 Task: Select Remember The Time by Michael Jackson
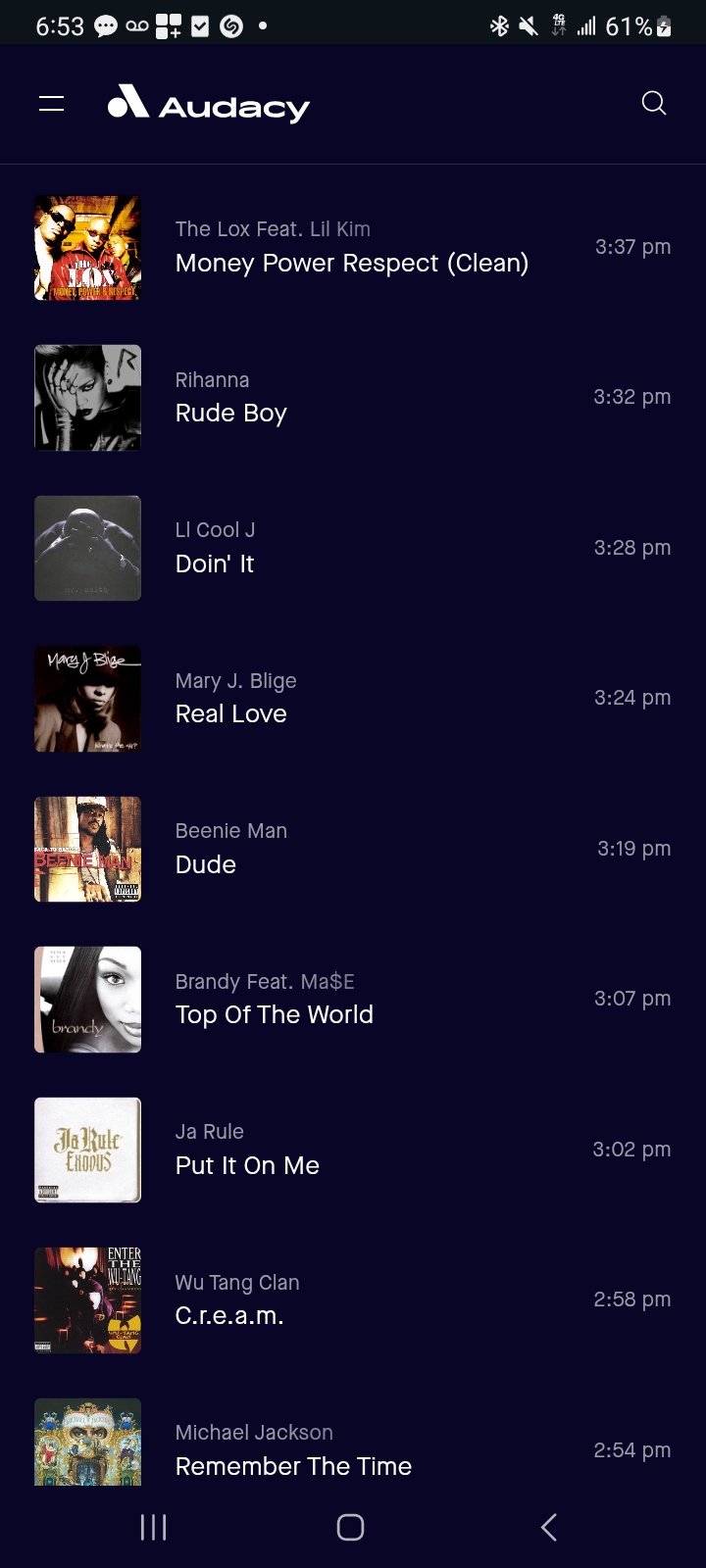293,1465
